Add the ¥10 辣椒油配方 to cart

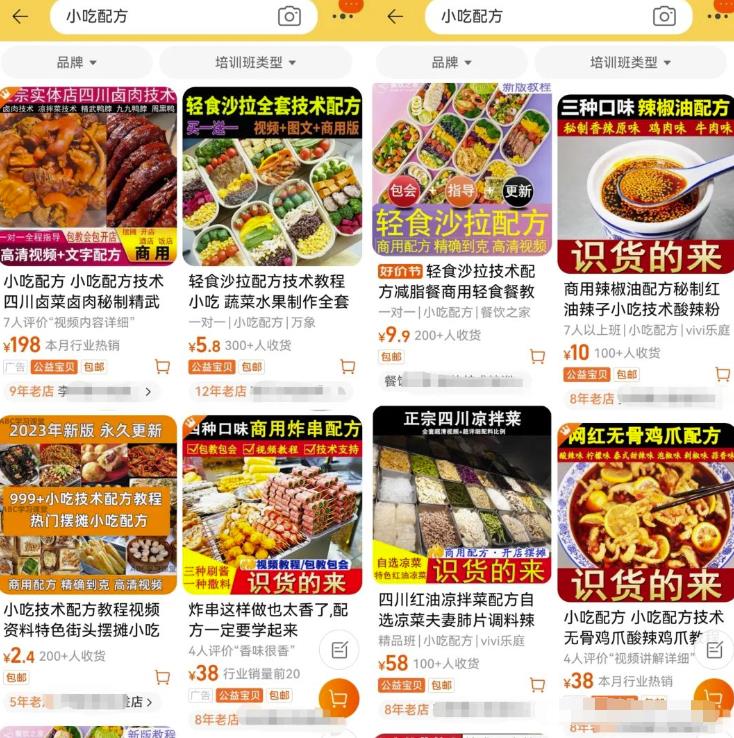[x=722, y=374]
